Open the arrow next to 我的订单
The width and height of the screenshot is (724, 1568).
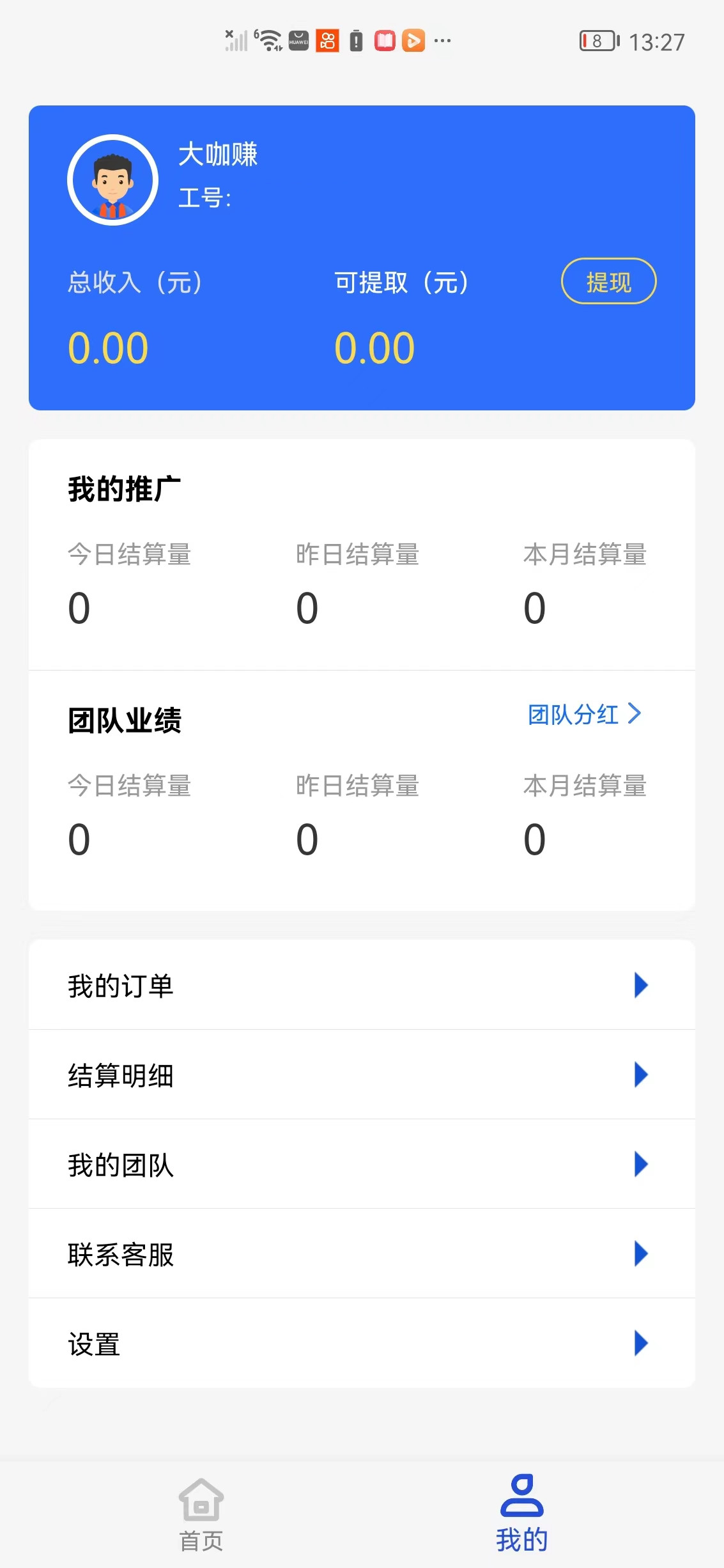[641, 986]
